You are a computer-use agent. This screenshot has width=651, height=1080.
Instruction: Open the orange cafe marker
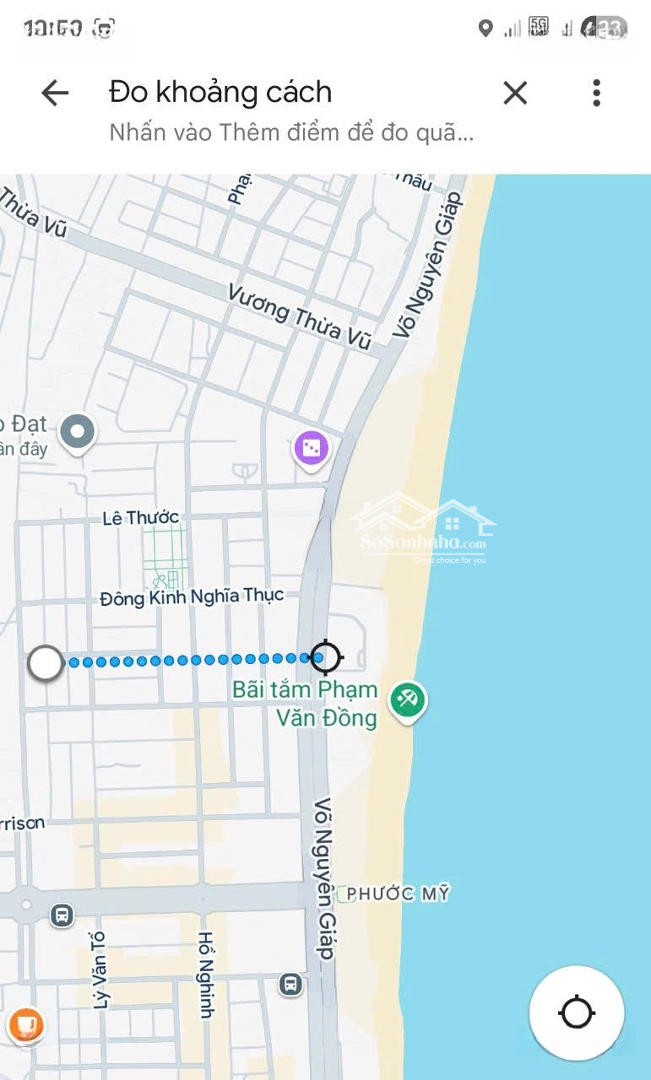[26, 1025]
